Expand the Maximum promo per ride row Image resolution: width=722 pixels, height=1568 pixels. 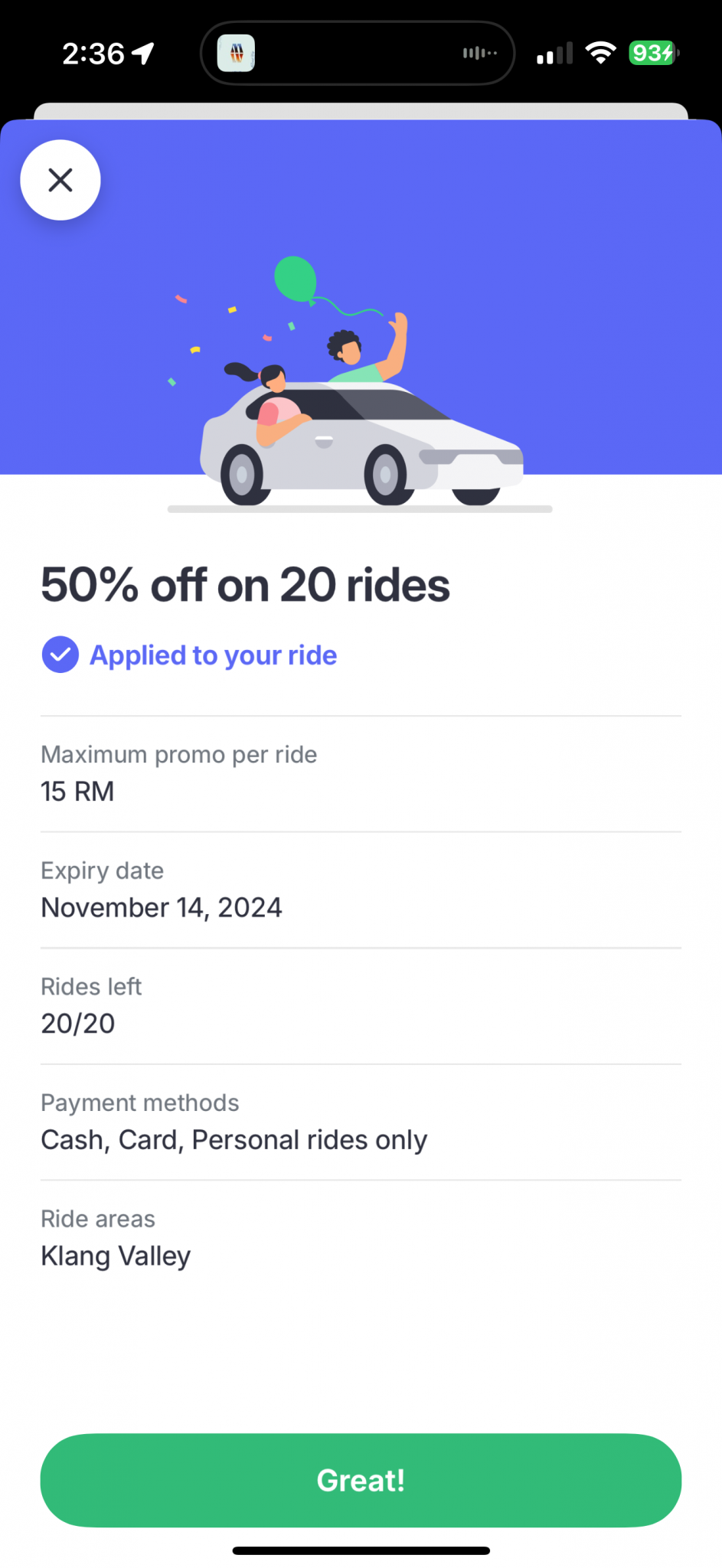click(x=360, y=773)
